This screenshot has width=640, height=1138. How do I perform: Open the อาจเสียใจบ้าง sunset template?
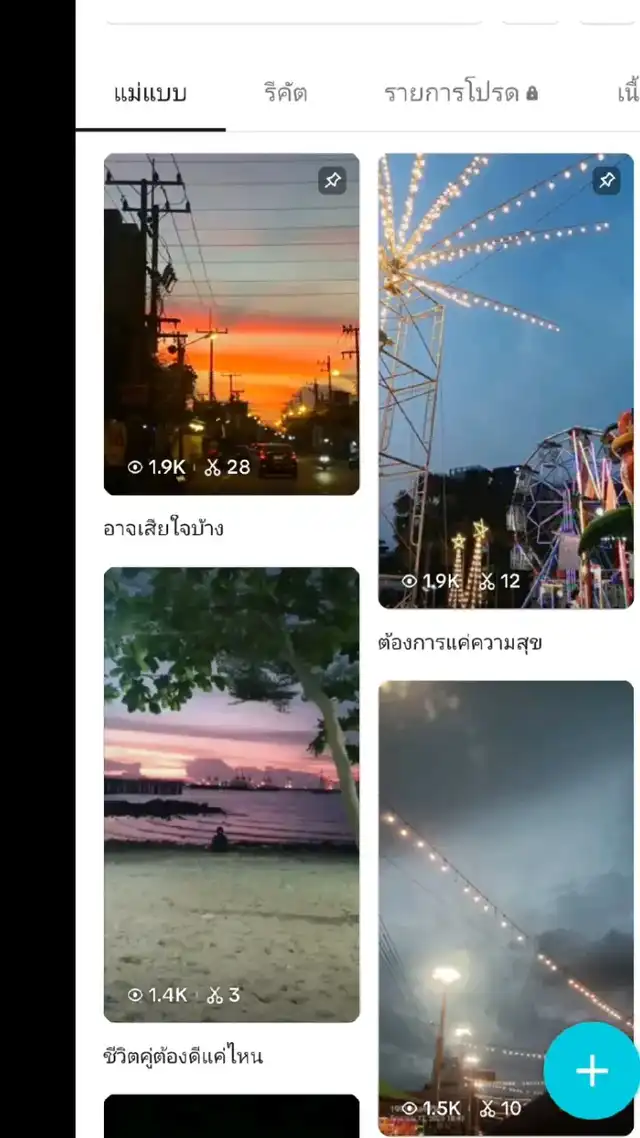tap(231, 323)
